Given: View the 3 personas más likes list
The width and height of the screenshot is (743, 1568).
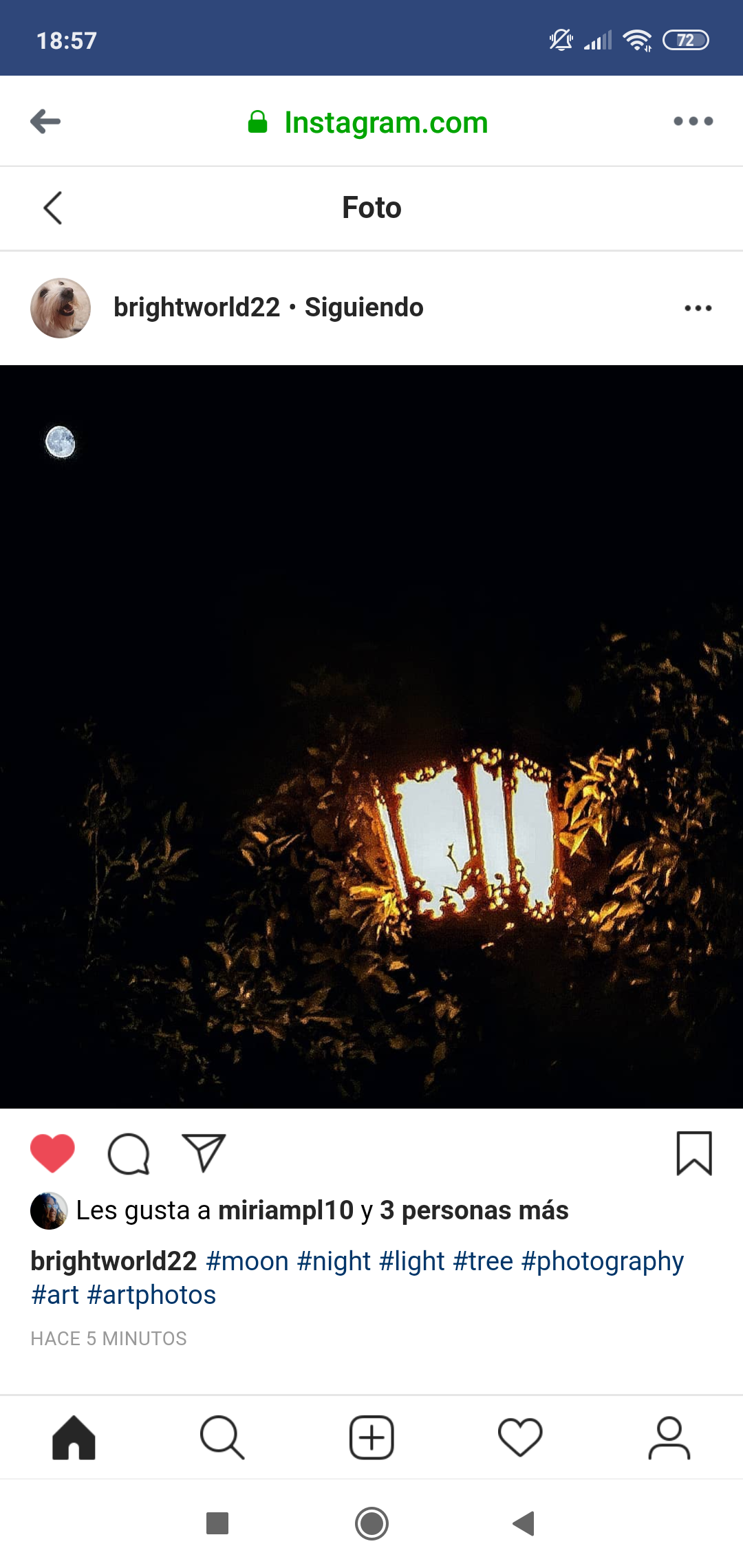Looking at the screenshot, I should click(474, 1210).
